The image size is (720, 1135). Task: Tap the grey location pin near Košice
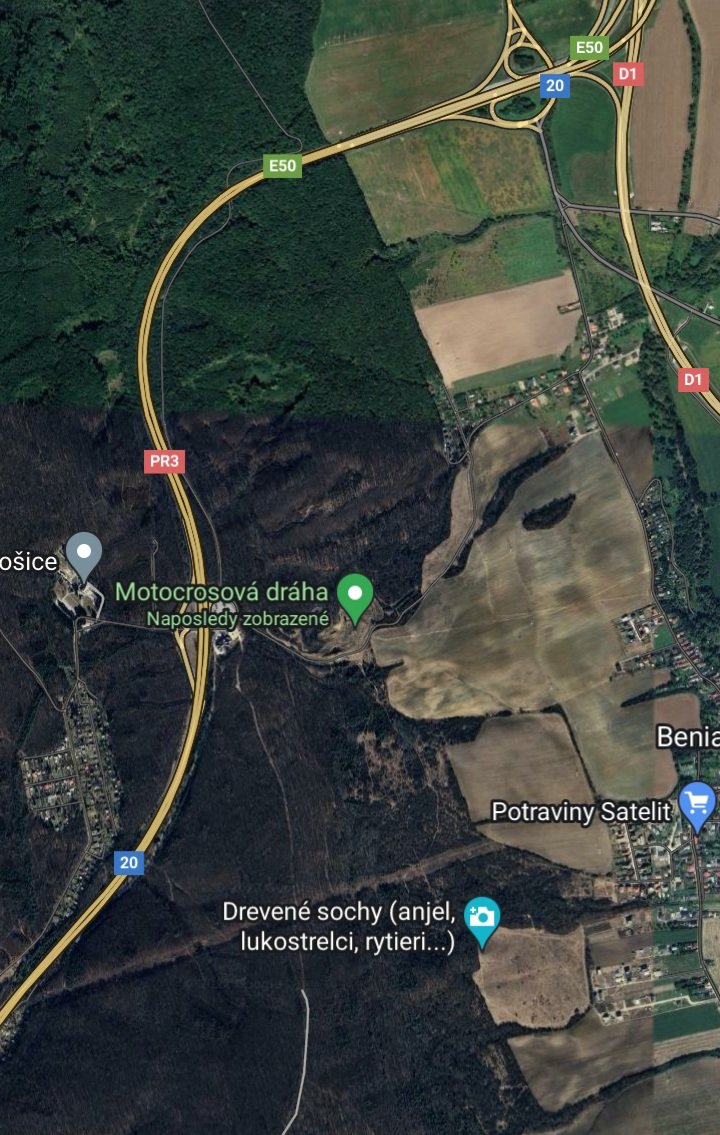(x=84, y=553)
